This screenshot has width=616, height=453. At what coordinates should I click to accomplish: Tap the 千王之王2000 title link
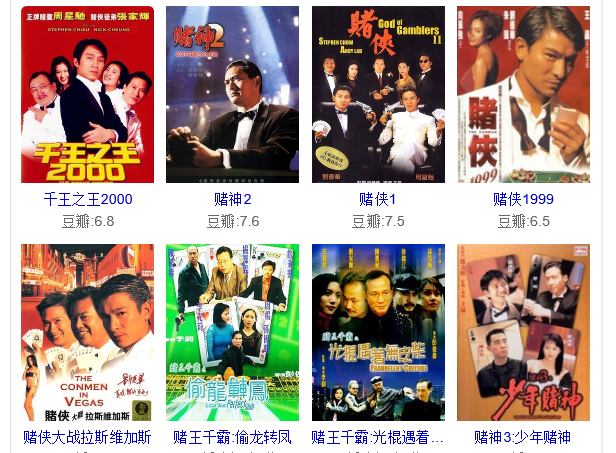point(87,199)
